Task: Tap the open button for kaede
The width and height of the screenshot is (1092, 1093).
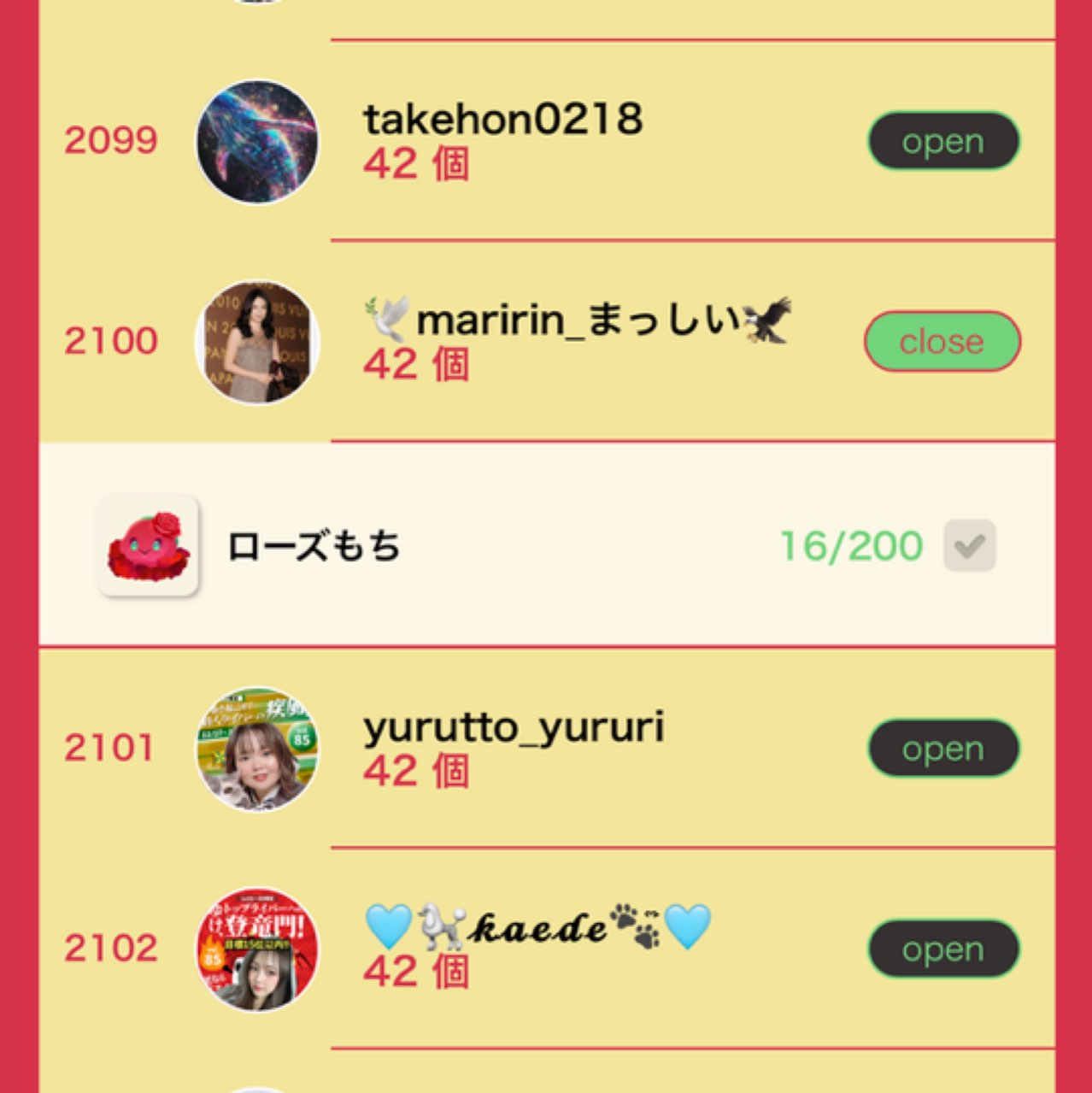Action: point(943,949)
